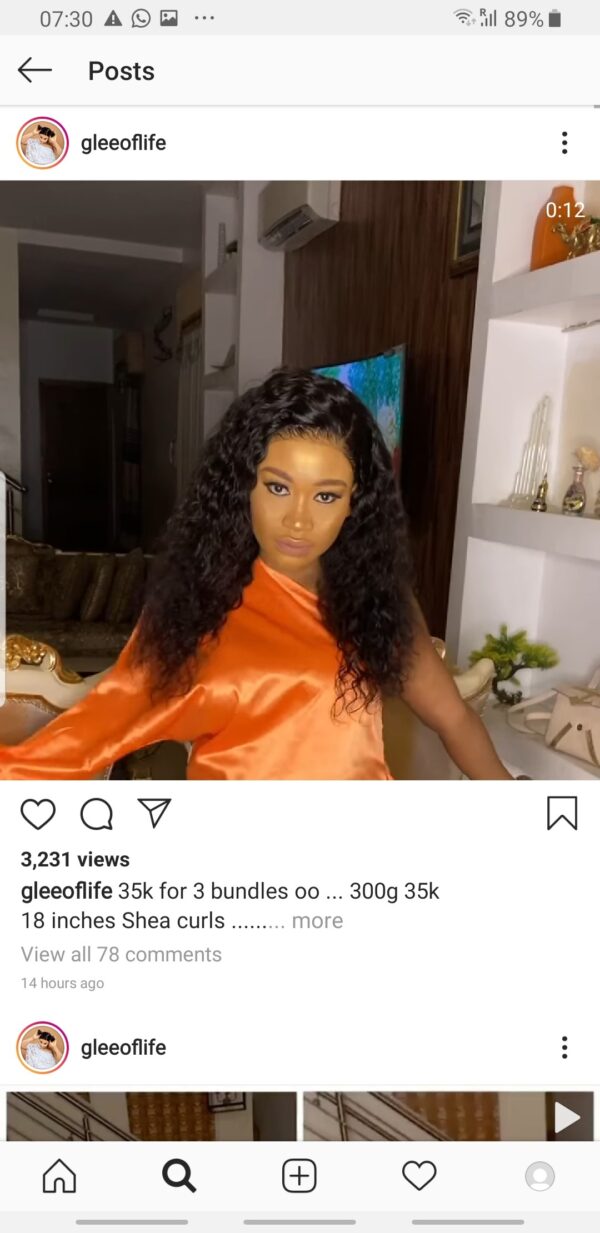The image size is (600, 1233).
Task: View all 78 comments
Action: pos(121,954)
